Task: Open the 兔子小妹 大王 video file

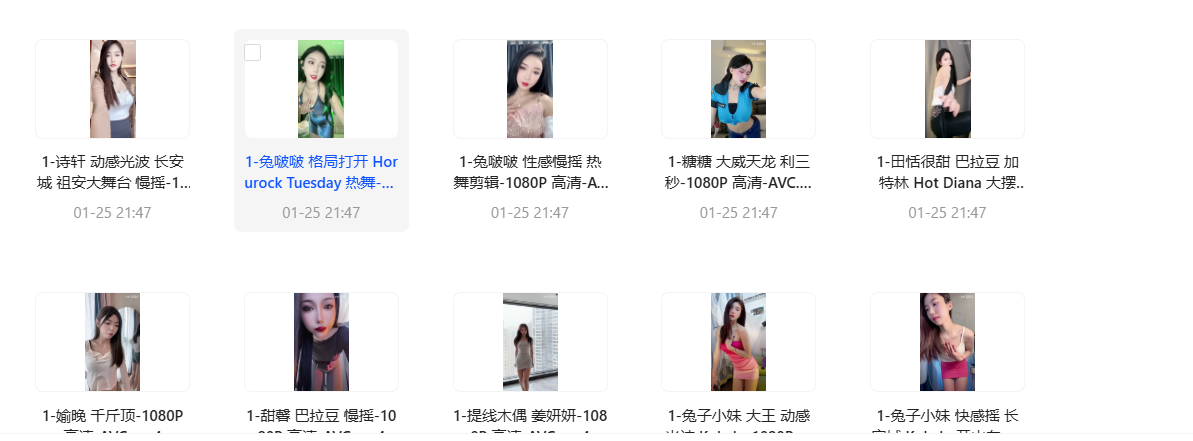Action: pyautogui.click(x=738, y=342)
